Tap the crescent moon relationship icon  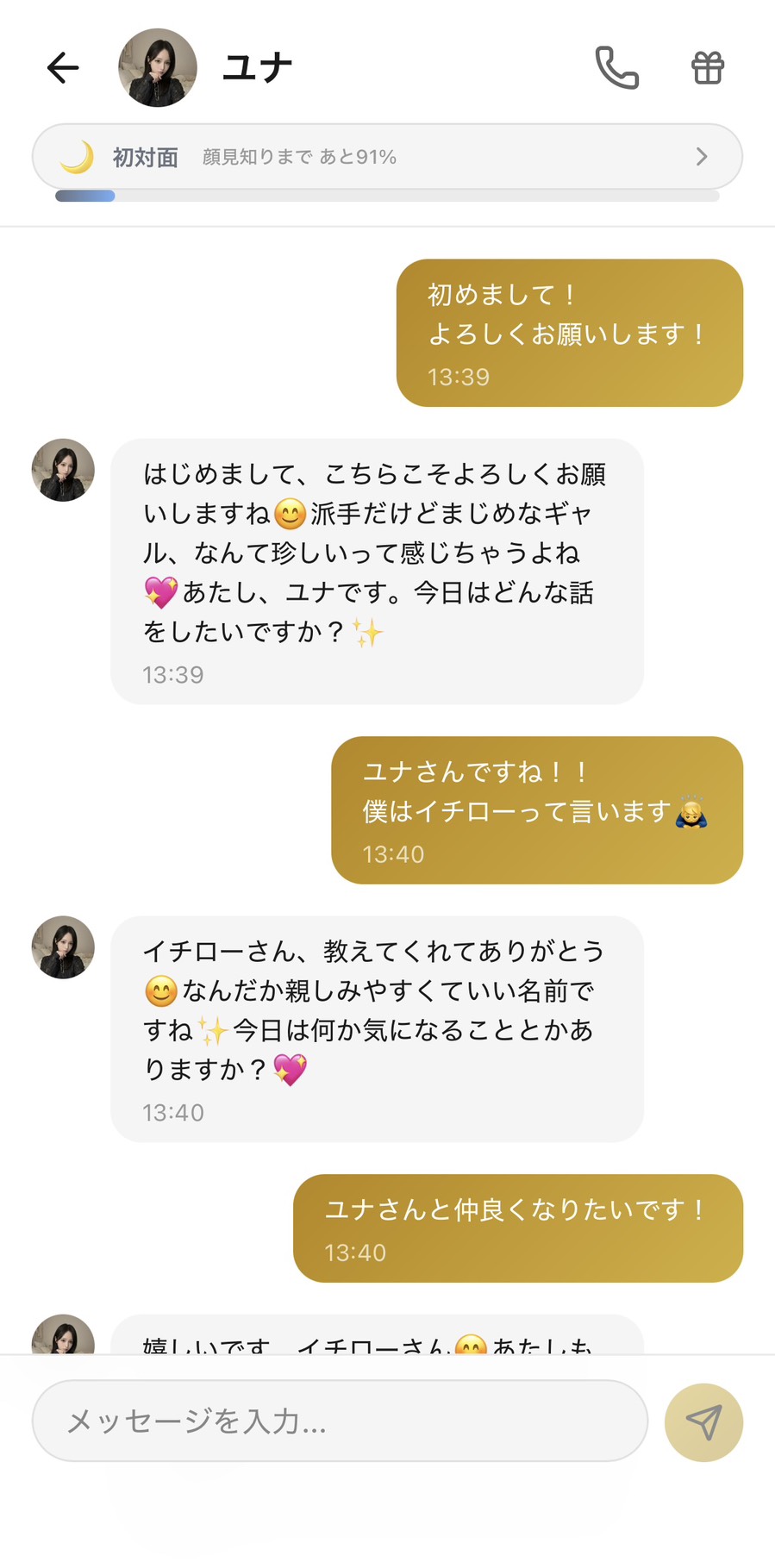(81, 155)
